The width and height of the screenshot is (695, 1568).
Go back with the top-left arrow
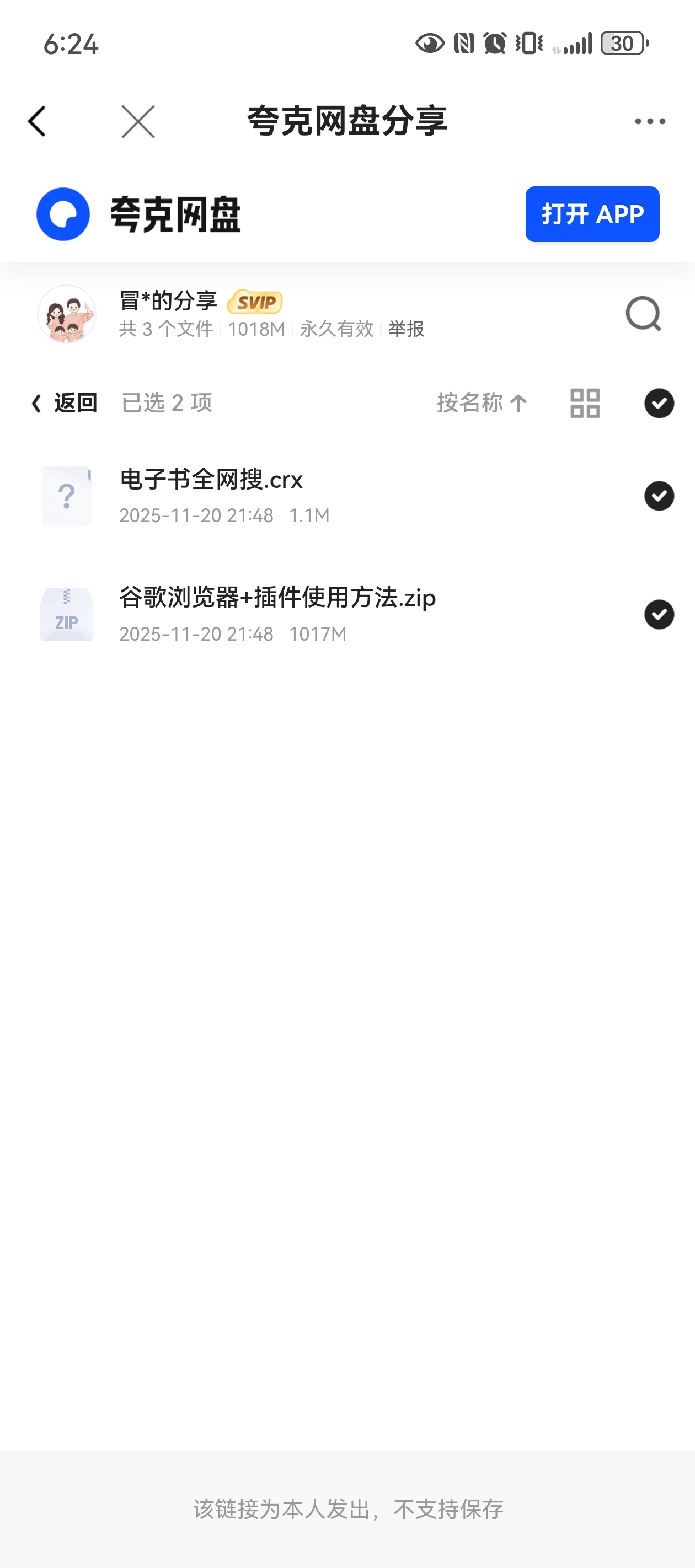click(37, 121)
